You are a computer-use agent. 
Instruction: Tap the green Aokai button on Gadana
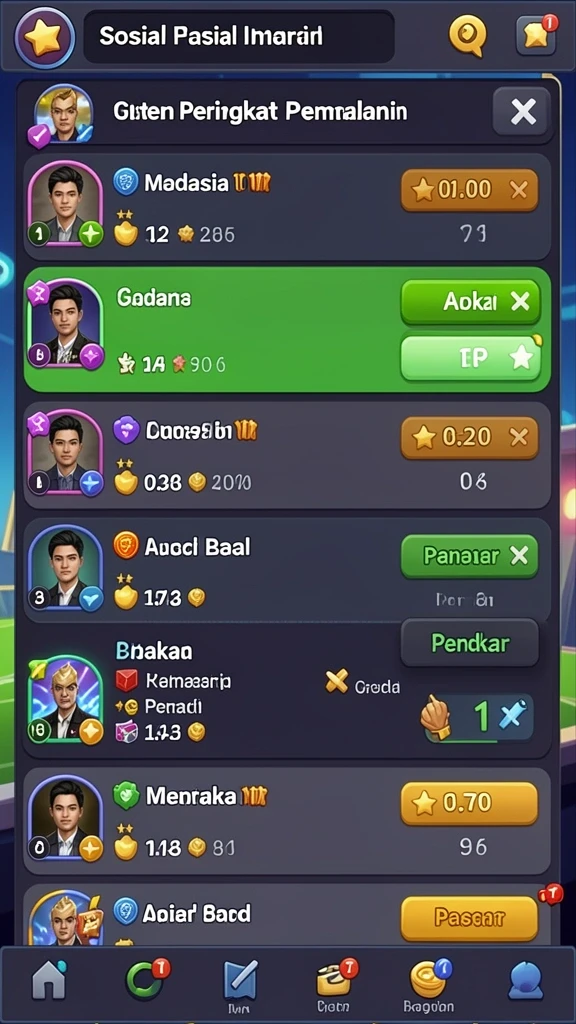470,302
